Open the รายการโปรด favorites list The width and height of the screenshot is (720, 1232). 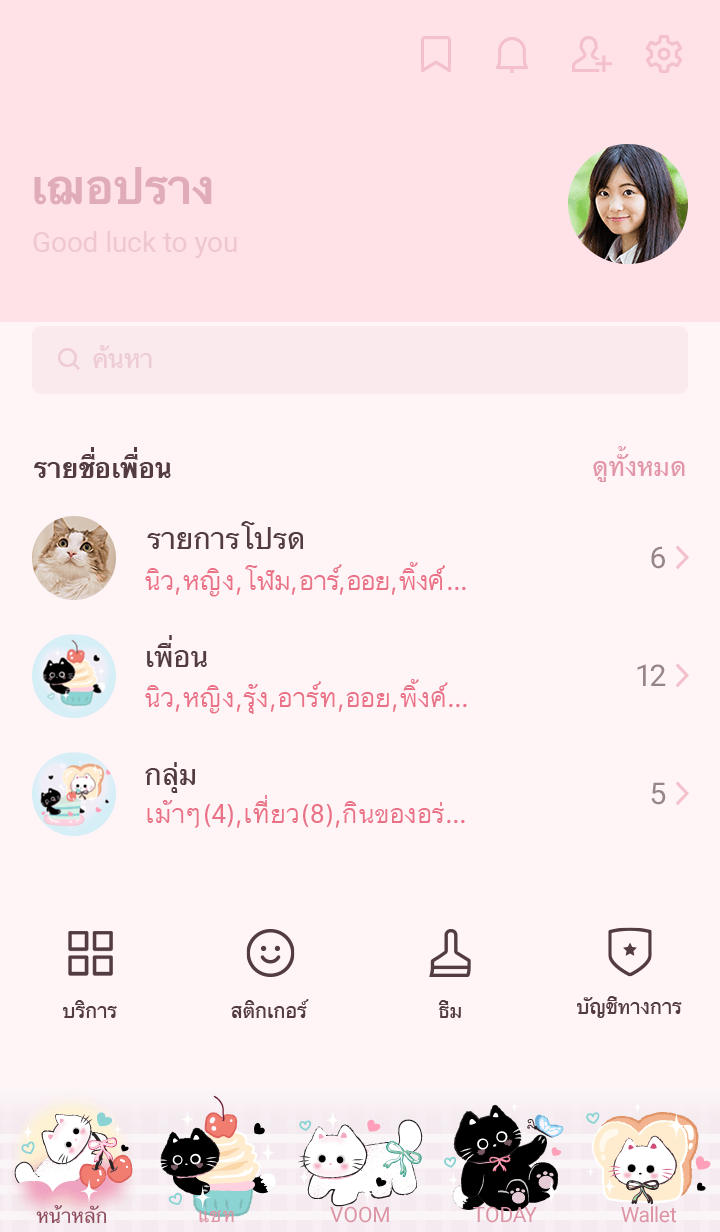click(360, 558)
